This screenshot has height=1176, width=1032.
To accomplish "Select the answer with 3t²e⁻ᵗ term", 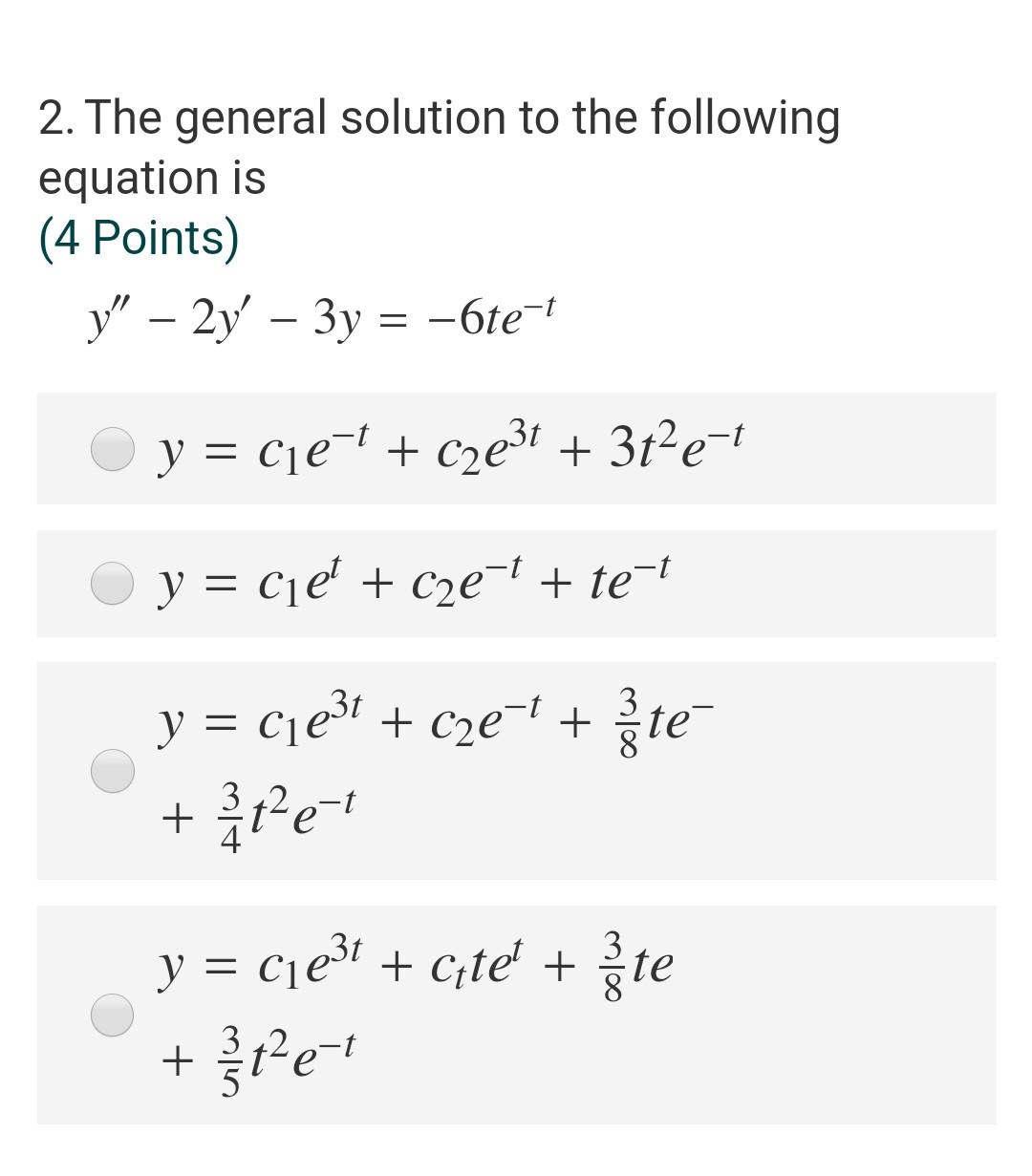I will [x=113, y=449].
